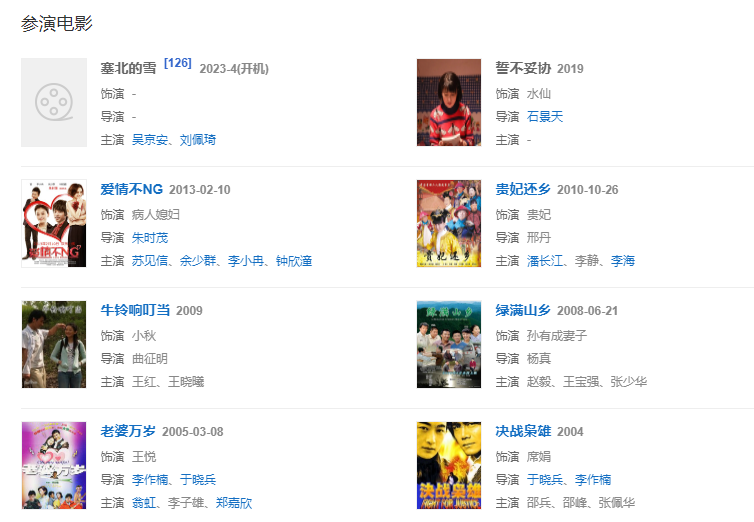This screenshot has width=754, height=522.
Task: Tap reference [126] beside 塞北的雪
Action: coord(177,63)
